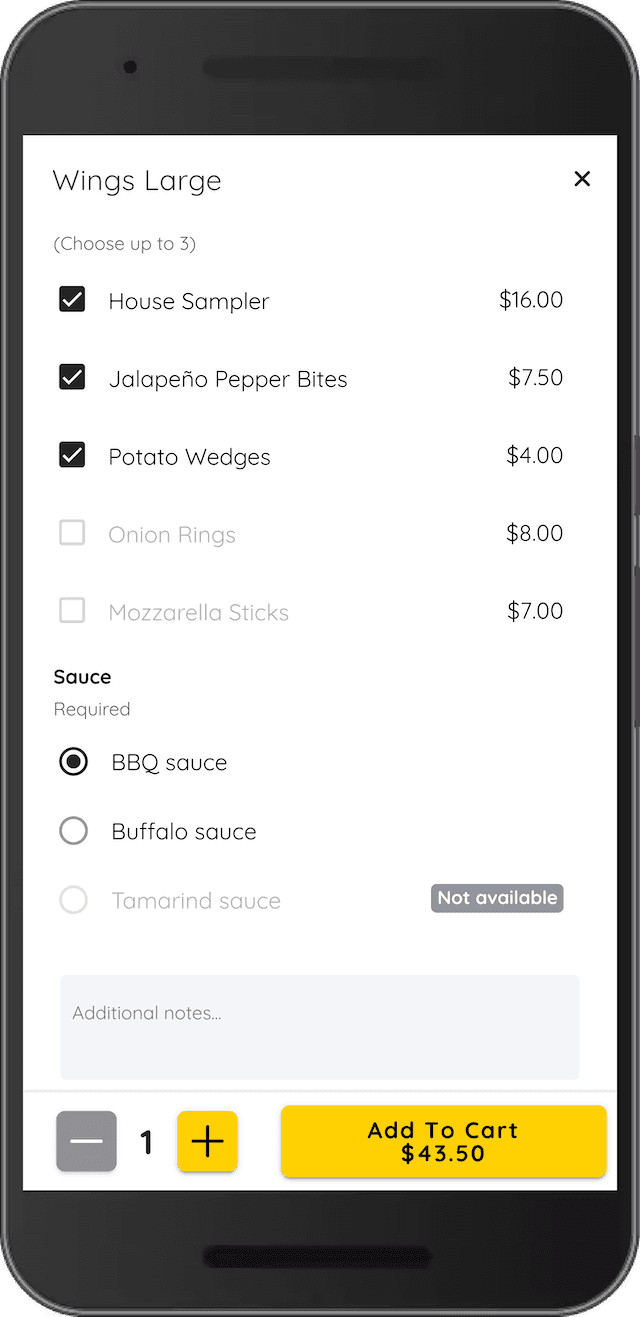Select BBQ sauce
This screenshot has width=640, height=1317.
[74, 762]
